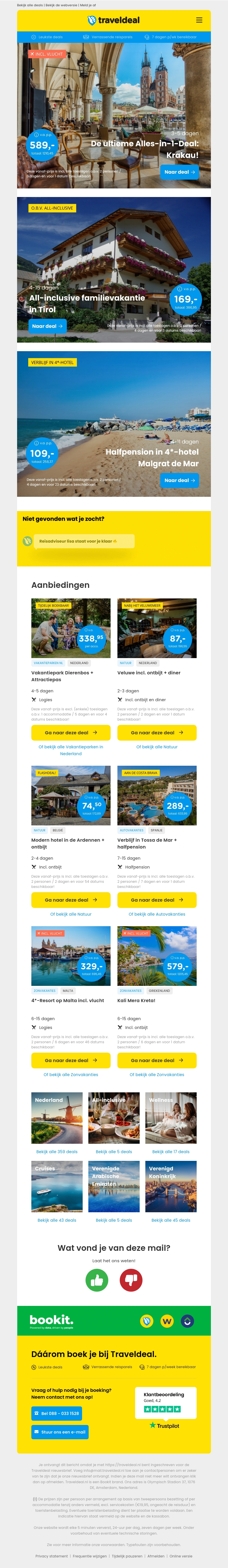Viewport: 228px width, 1568px height.
Task: Go to the Vakantiepark Dierenbos deal
Action: [70, 733]
